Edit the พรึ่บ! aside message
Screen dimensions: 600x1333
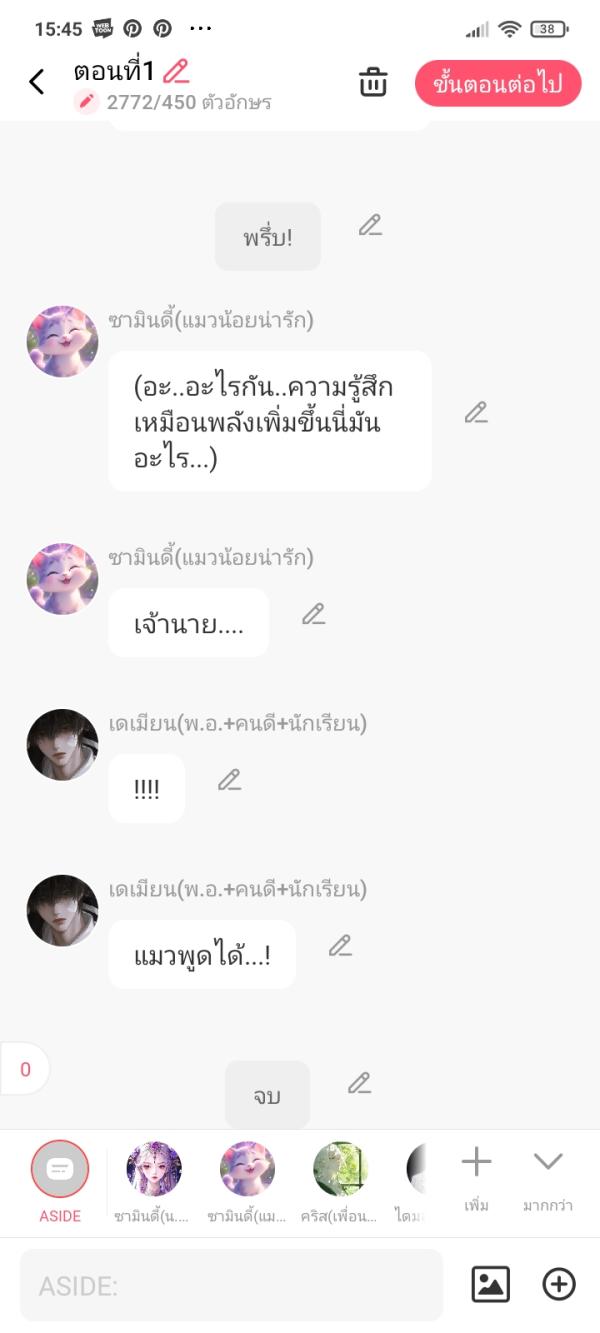point(370,225)
